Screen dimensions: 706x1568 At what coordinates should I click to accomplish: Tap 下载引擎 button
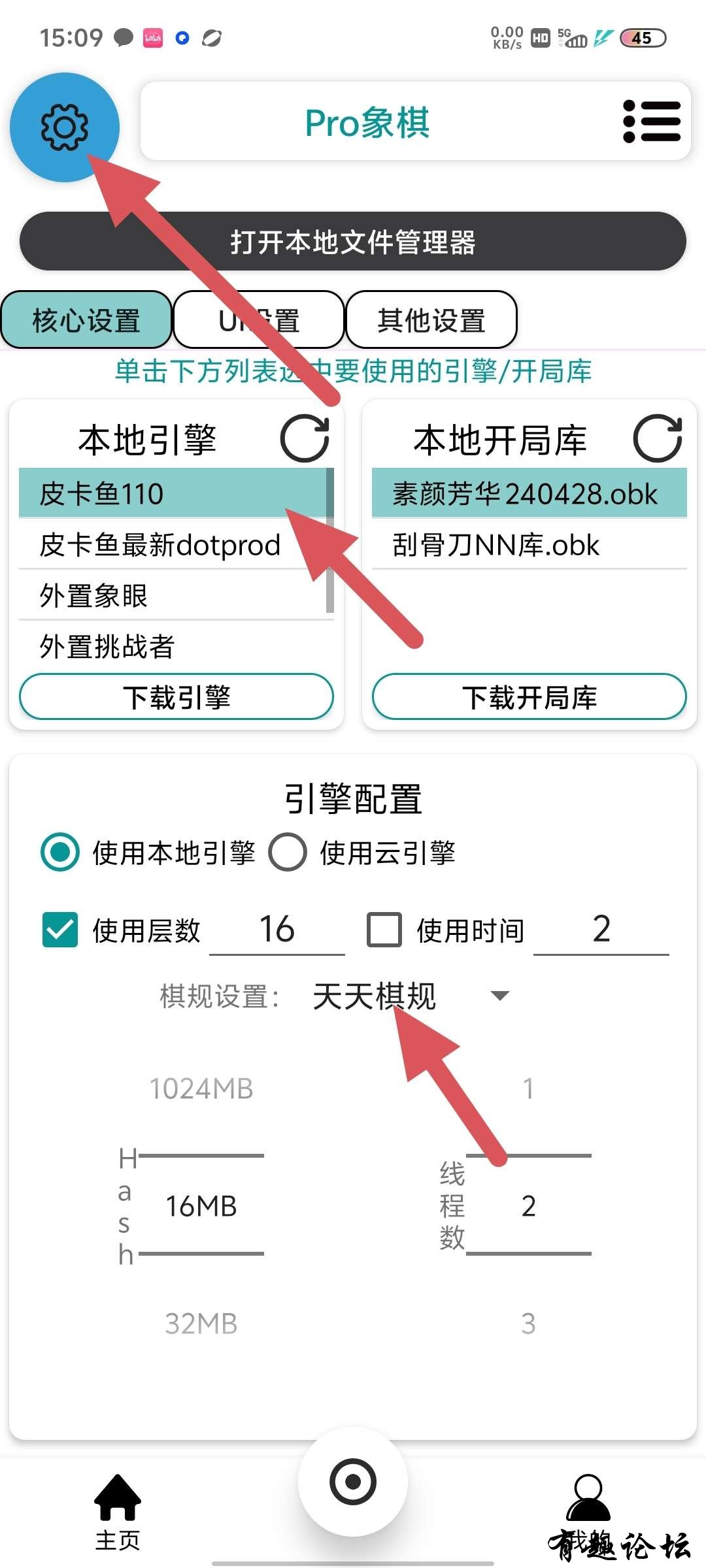point(176,697)
